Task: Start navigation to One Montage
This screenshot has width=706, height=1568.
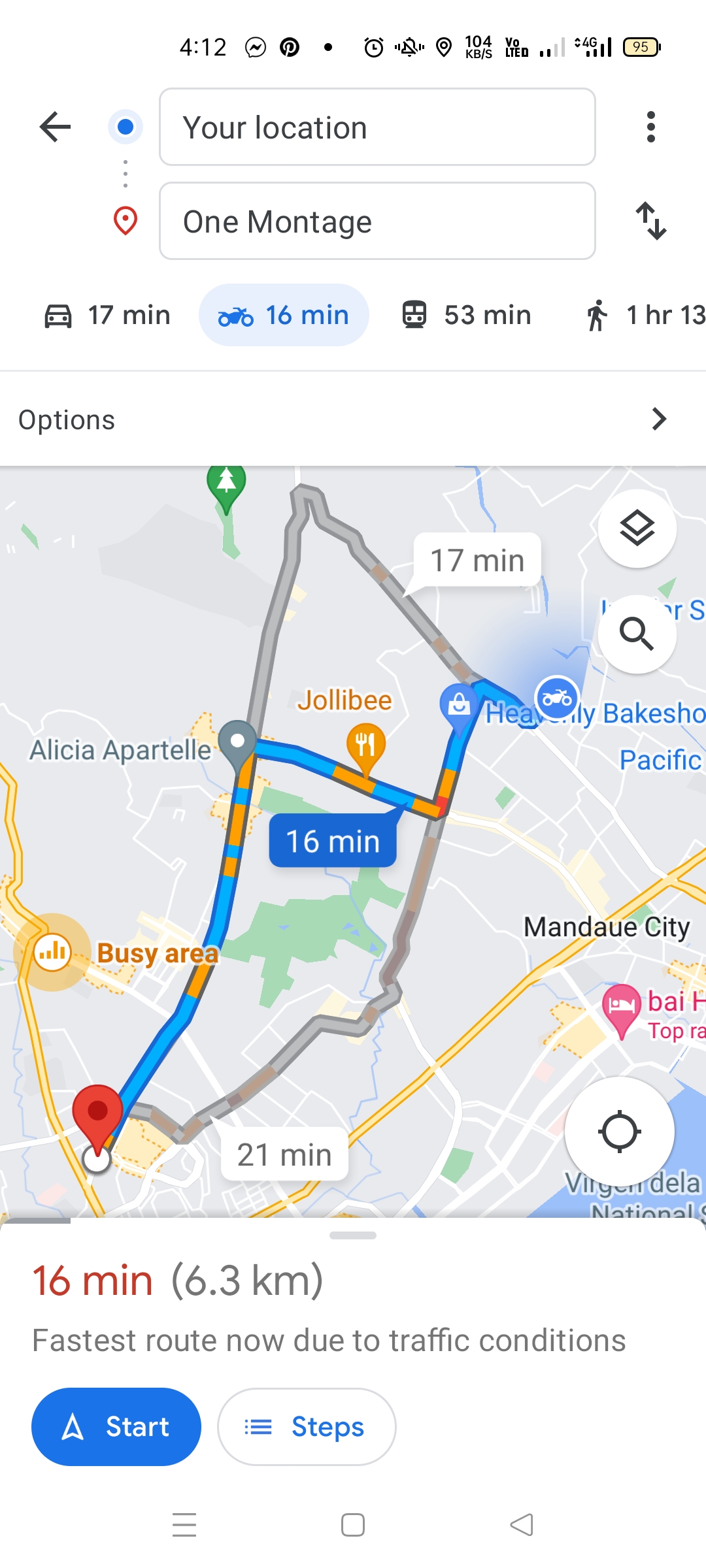Action: pyautogui.click(x=116, y=1427)
